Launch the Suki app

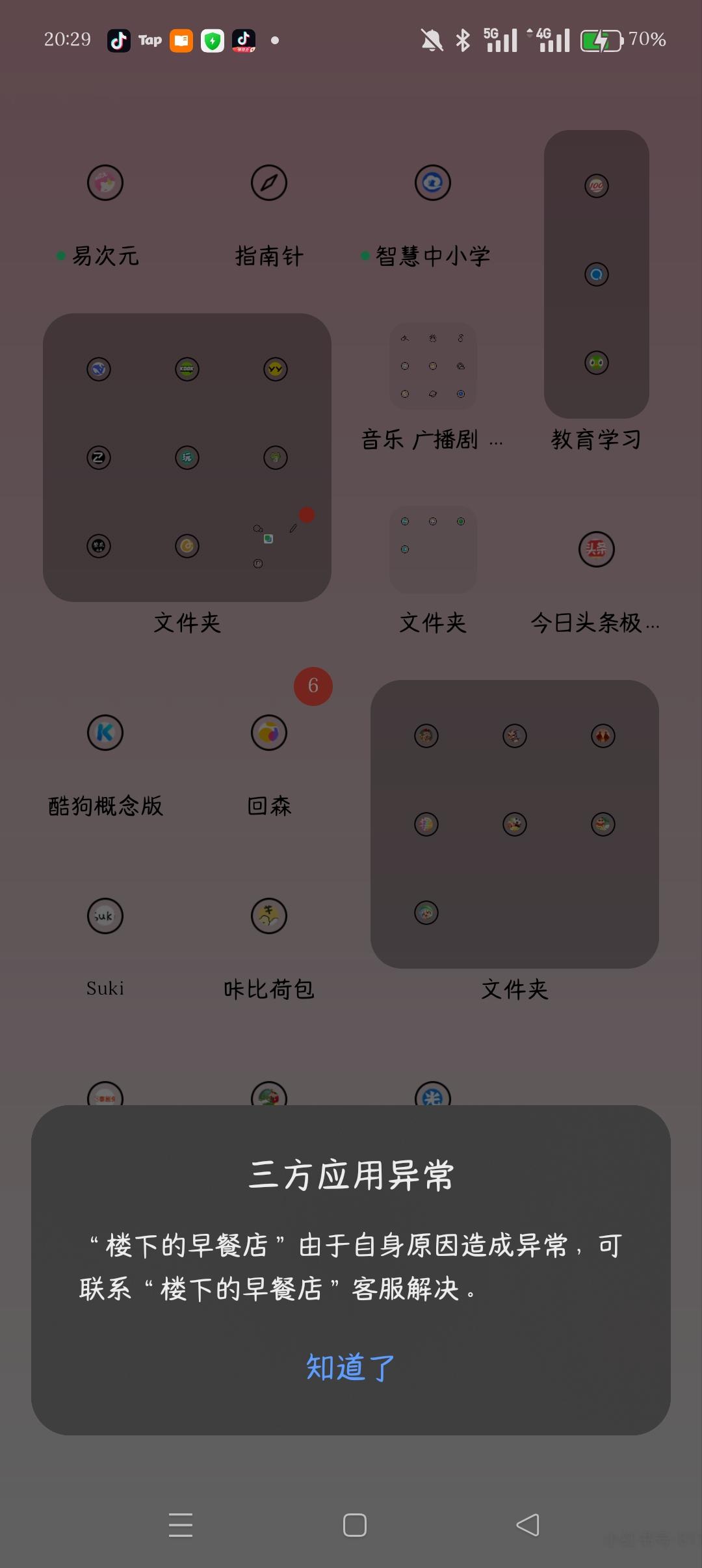(x=105, y=917)
